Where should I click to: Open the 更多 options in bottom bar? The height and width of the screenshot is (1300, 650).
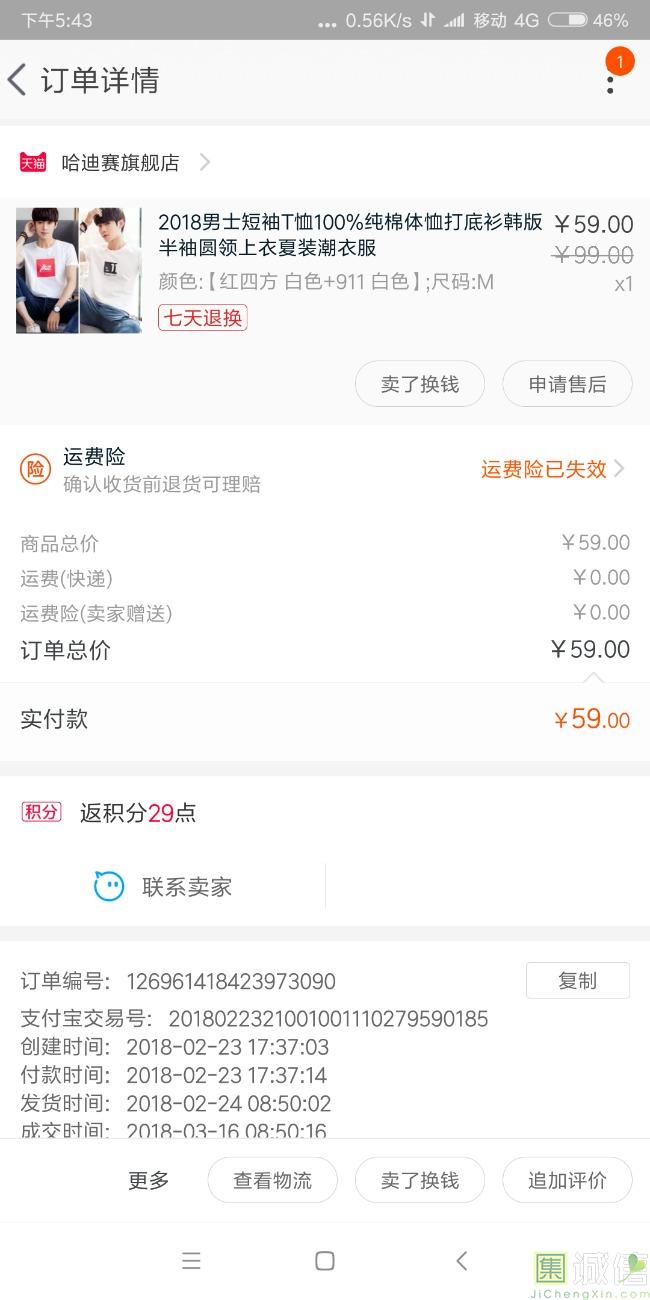click(x=148, y=1180)
